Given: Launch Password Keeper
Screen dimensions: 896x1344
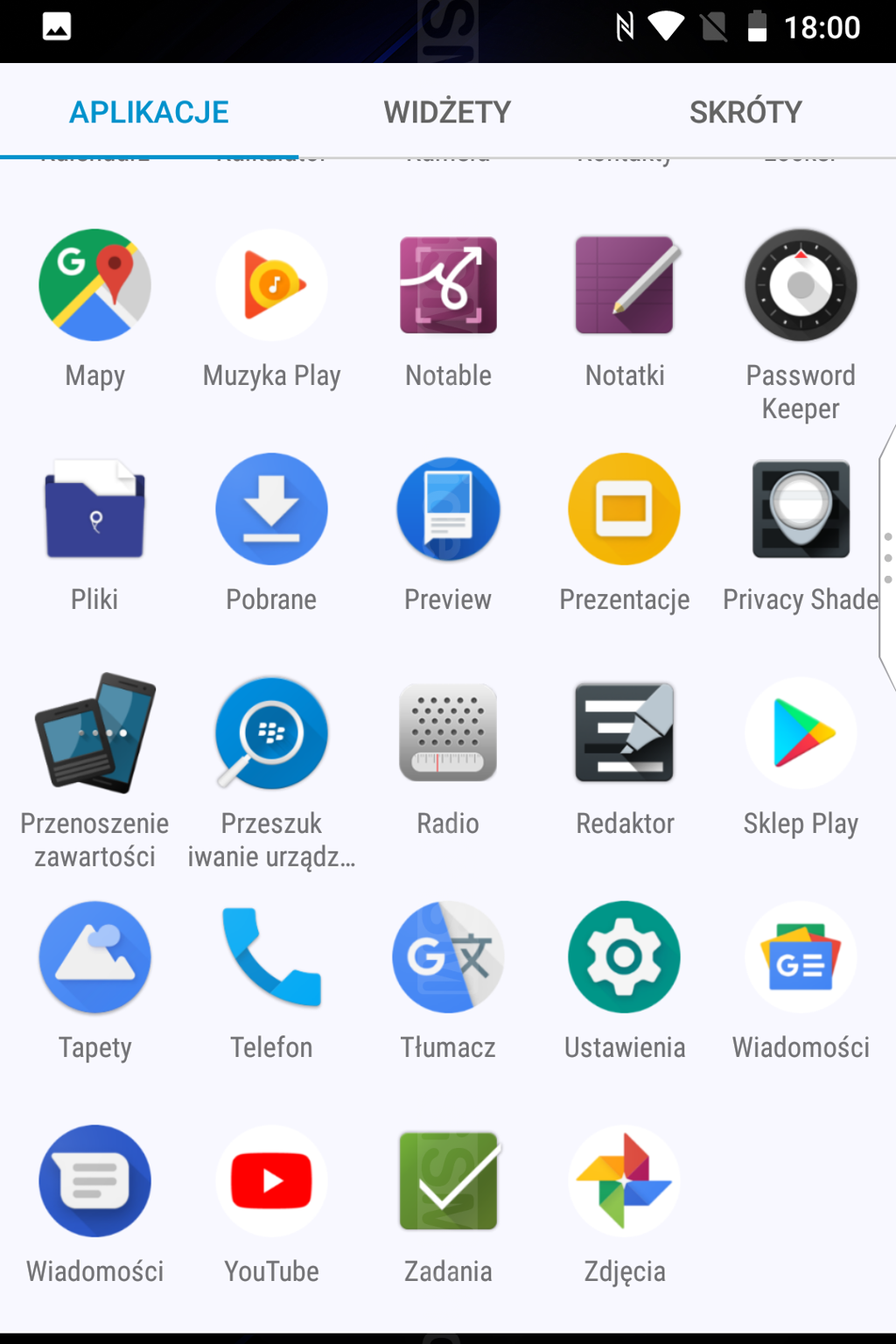Looking at the screenshot, I should 801,286.
